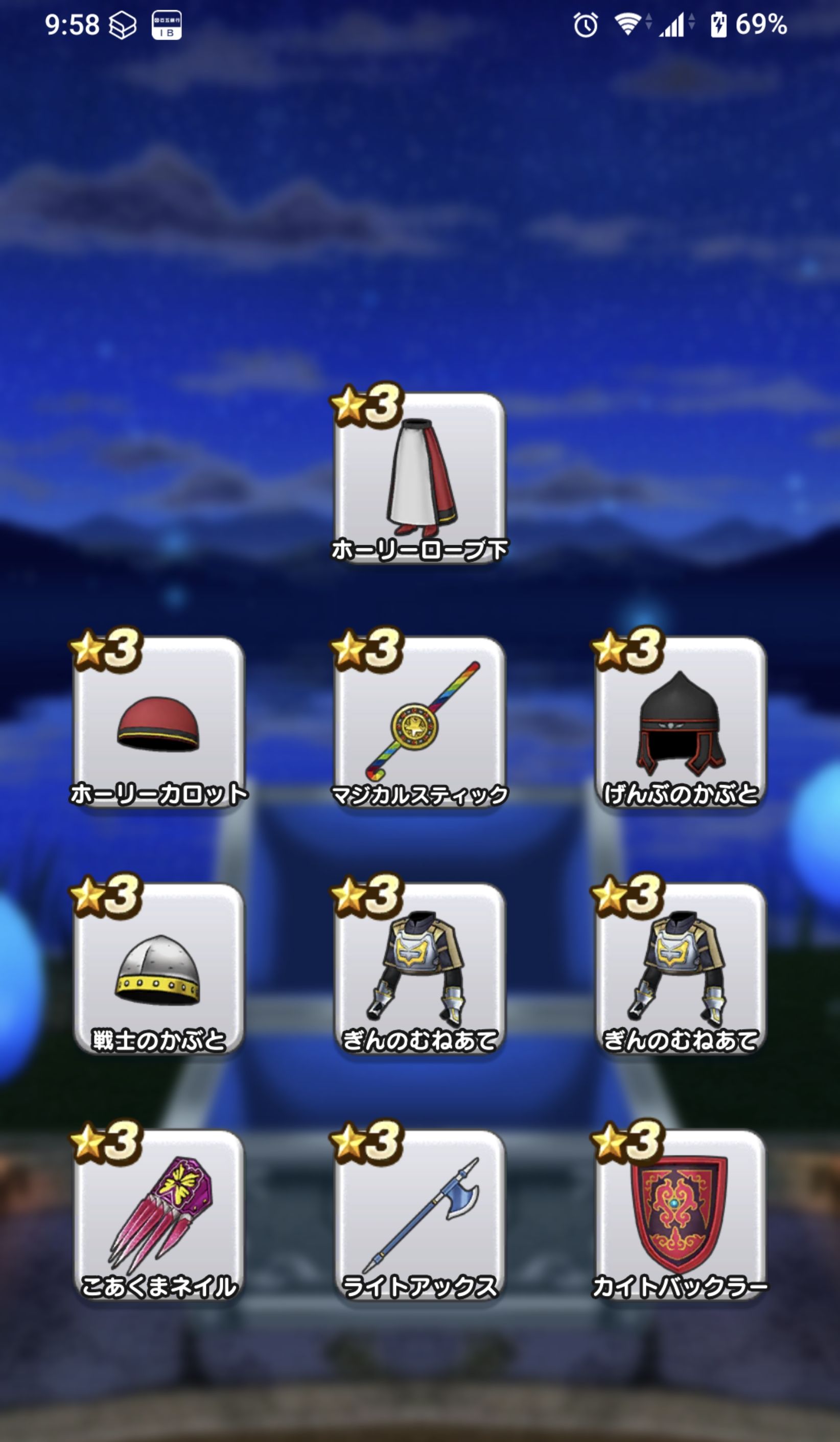View the ホーリーカロット item
The height and width of the screenshot is (1442, 840).
158,722
